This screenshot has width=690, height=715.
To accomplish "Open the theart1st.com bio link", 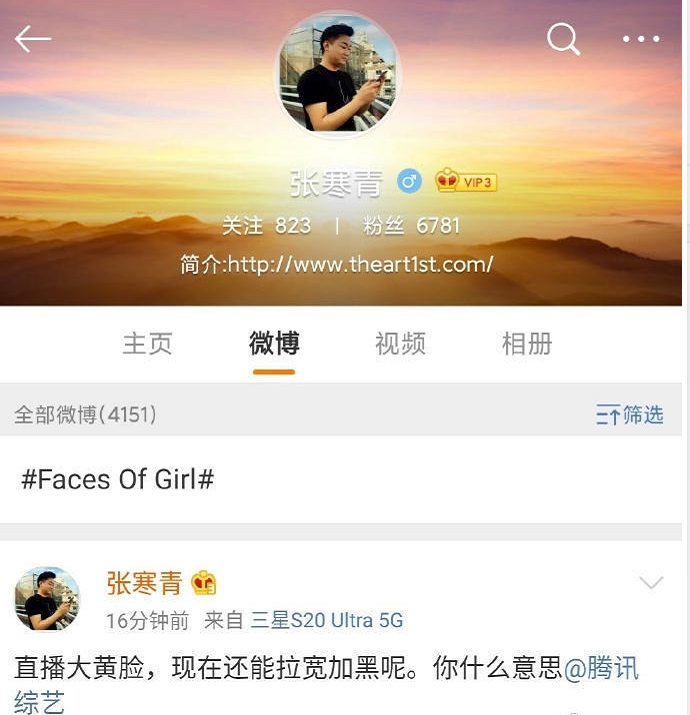I will tap(360, 265).
